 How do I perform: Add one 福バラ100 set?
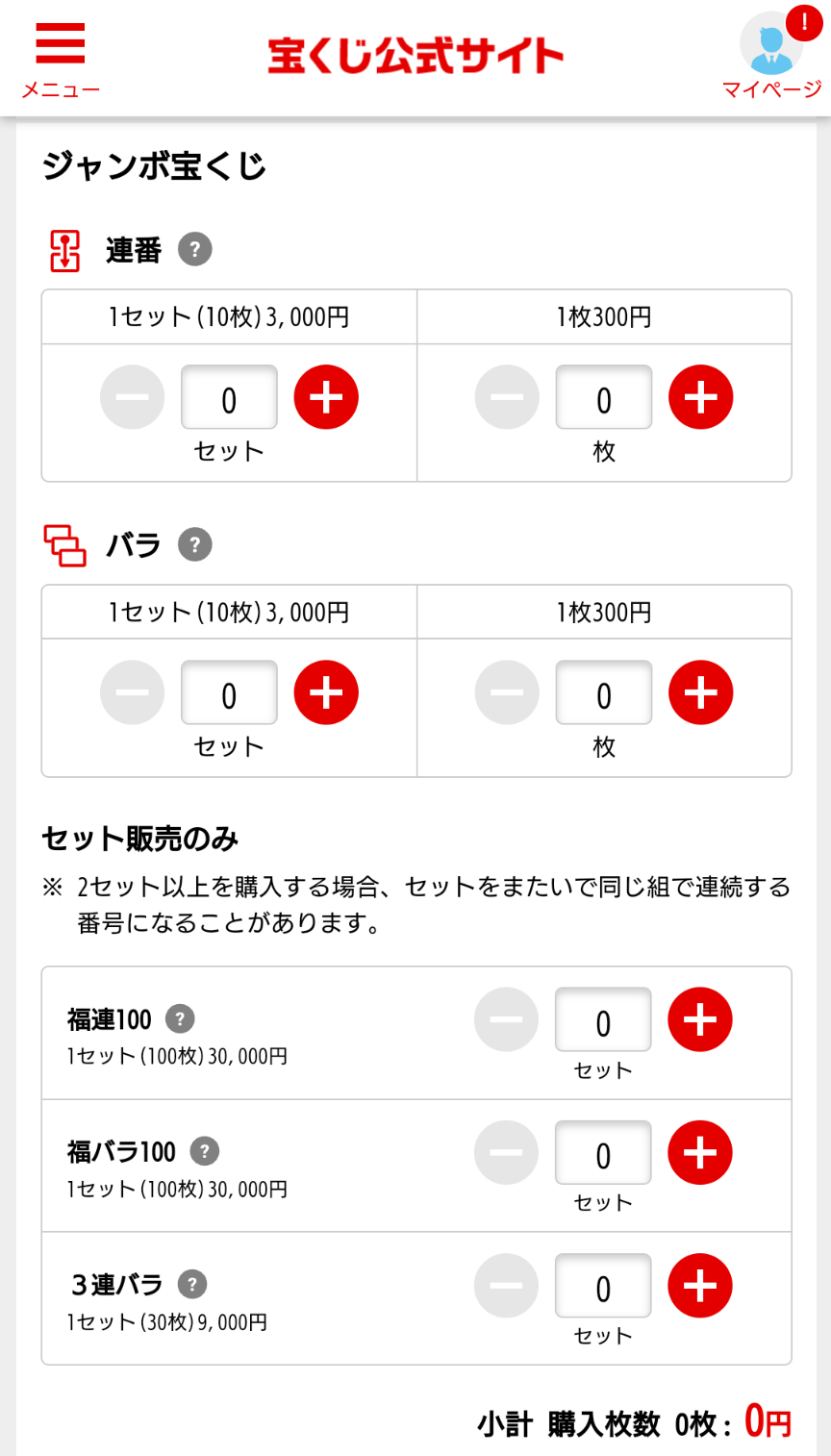700,1152
